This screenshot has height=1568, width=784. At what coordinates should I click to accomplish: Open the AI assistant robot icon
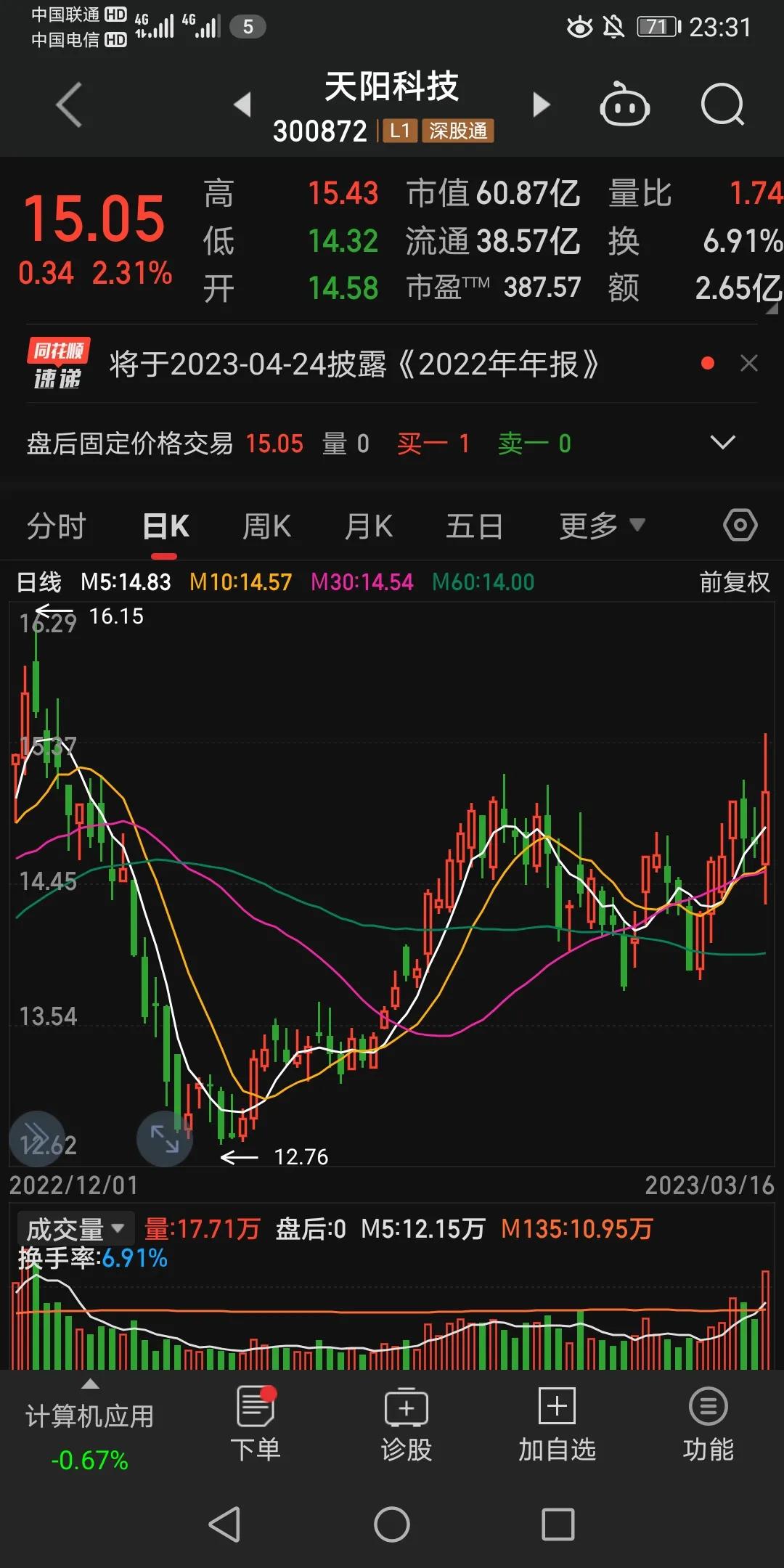pos(626,104)
